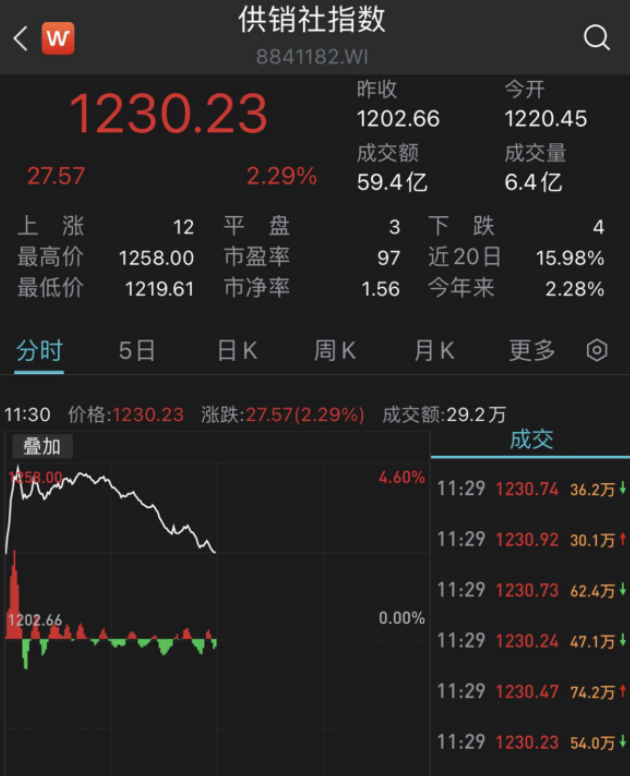Tap the 叠加 overlay button
The height and width of the screenshot is (776, 630).
[42, 446]
